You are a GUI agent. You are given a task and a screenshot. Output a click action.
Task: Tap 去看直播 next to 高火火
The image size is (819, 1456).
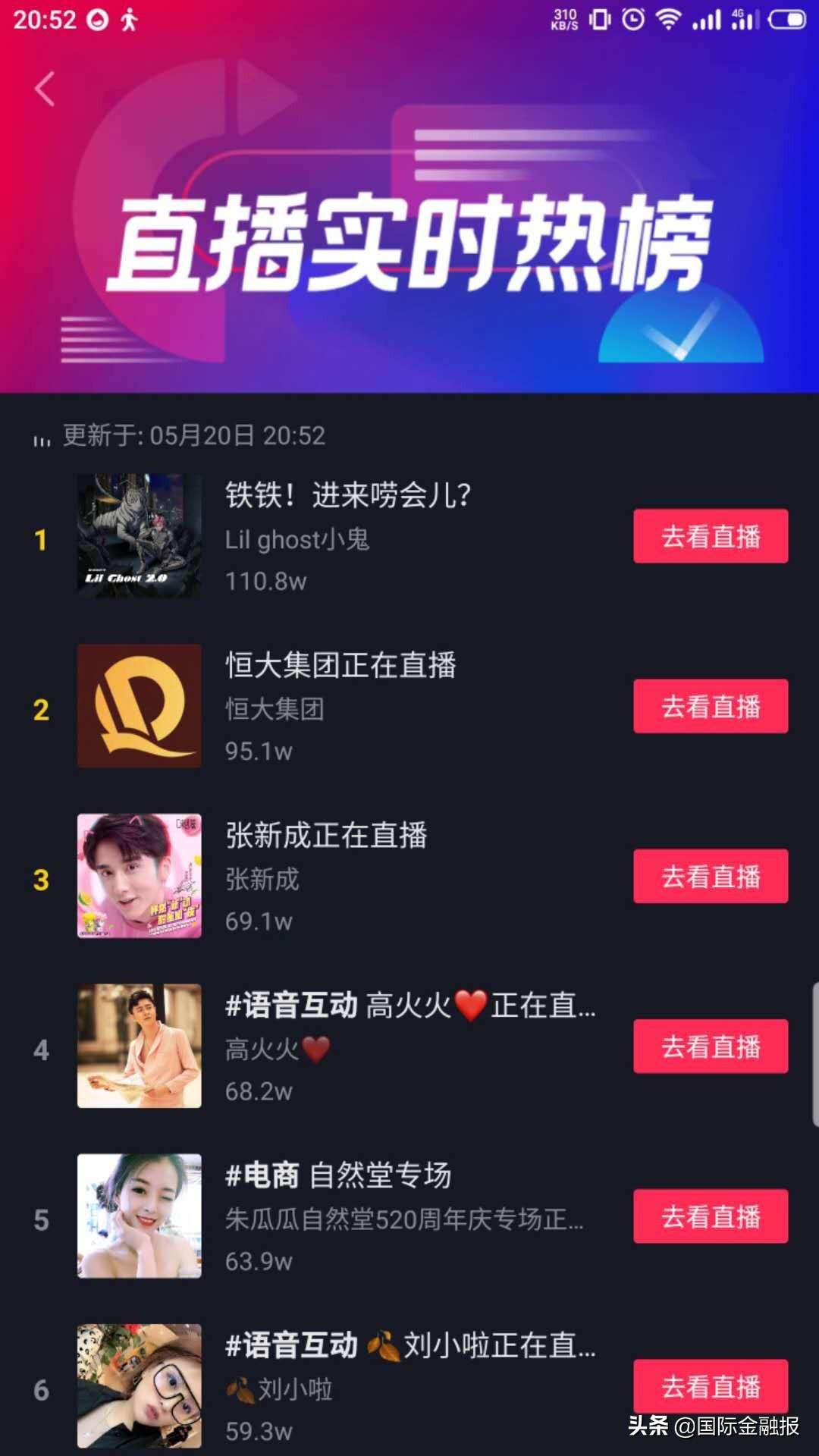pyautogui.click(x=710, y=1046)
